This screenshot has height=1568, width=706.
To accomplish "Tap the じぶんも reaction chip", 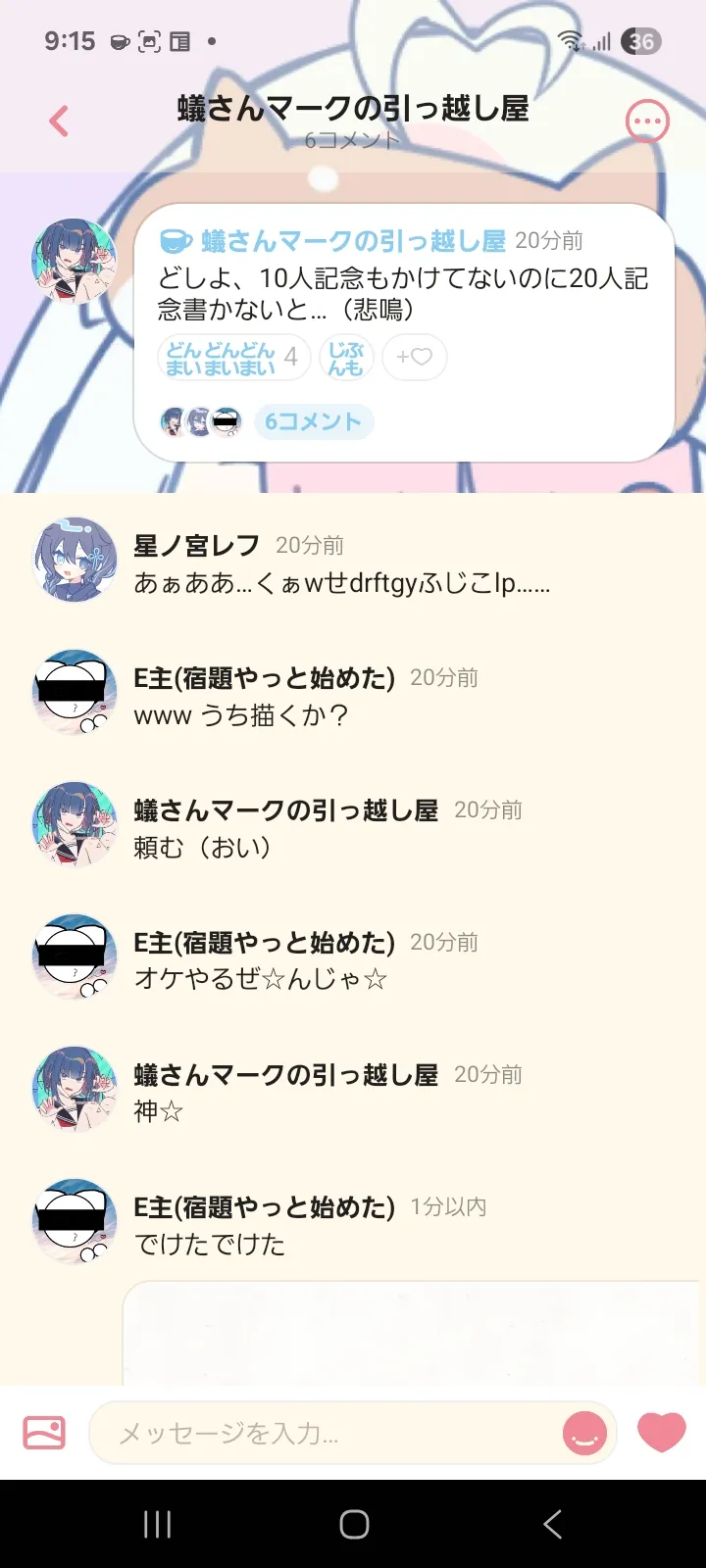I will coord(345,358).
